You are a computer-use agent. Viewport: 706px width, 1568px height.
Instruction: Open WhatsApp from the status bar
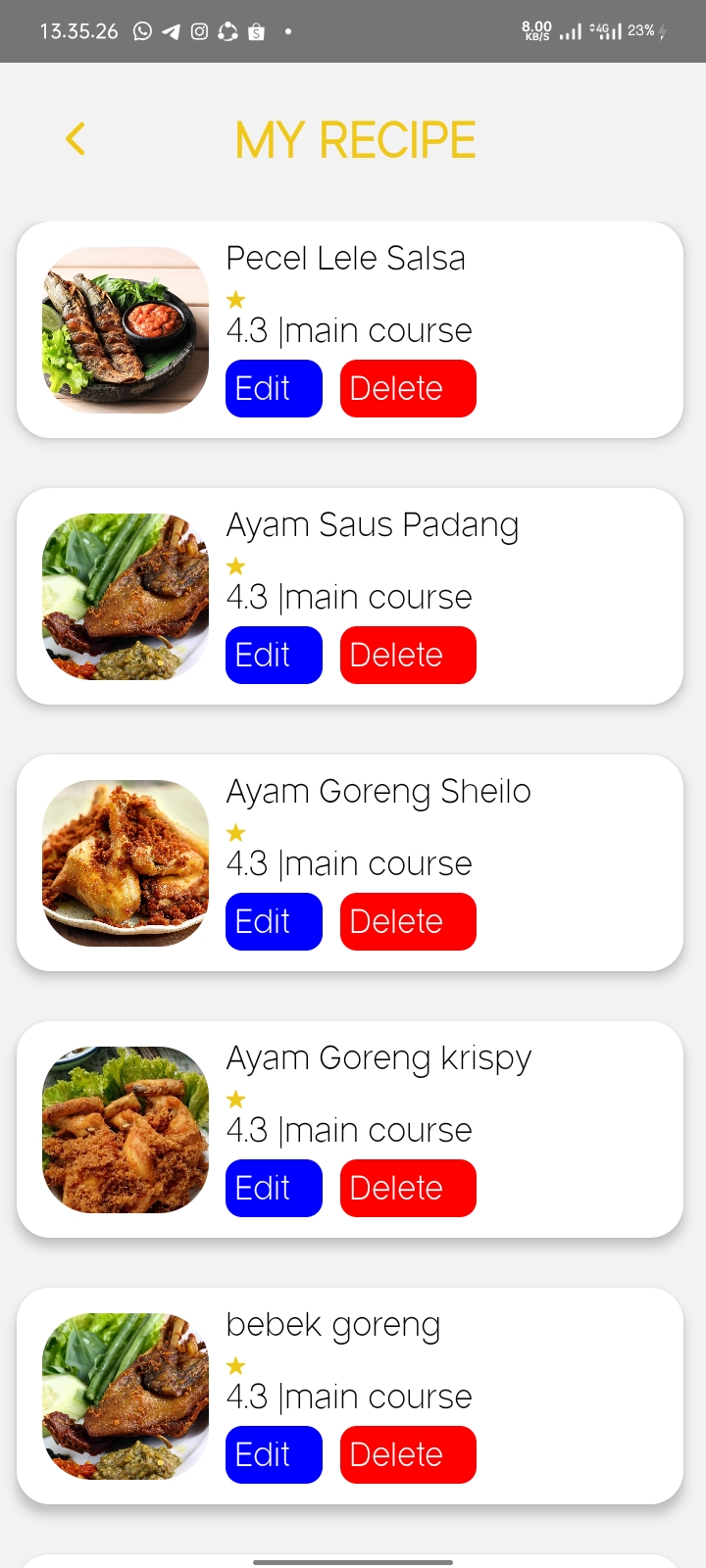click(144, 30)
